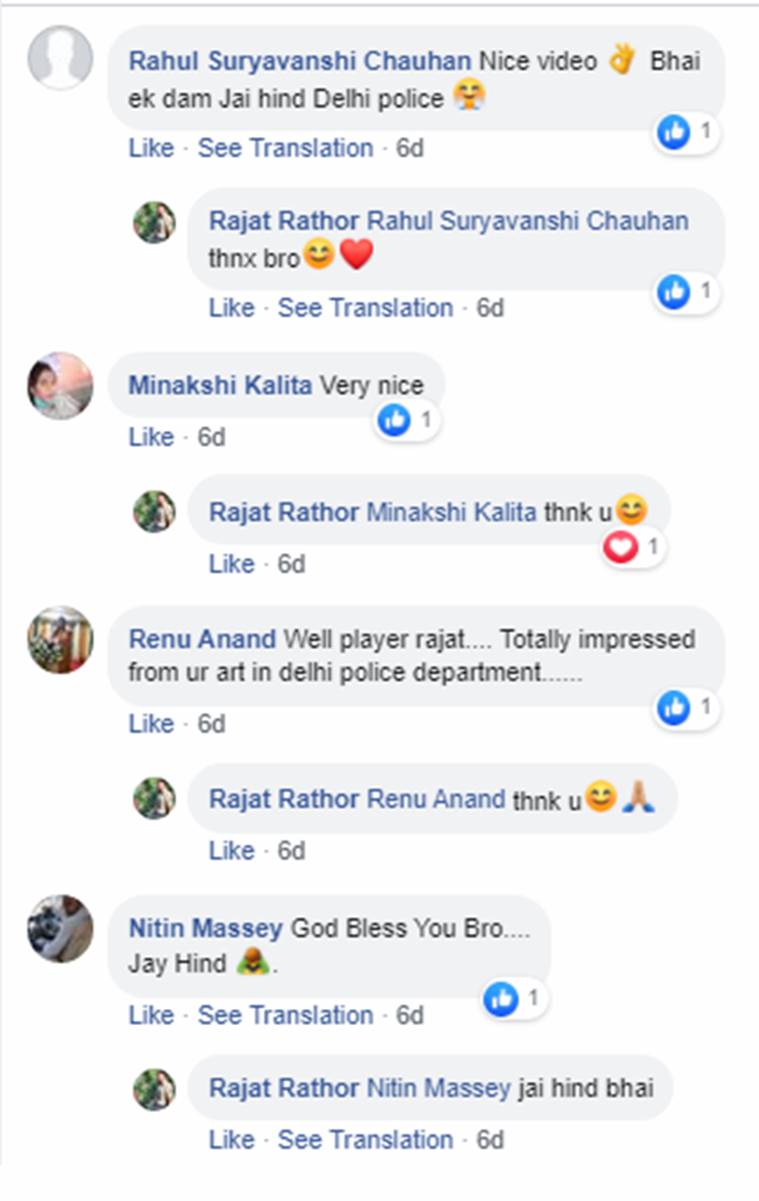Open Renu Anand's profile name
Screen dimensions: 759x1201
pyautogui.click(x=202, y=638)
